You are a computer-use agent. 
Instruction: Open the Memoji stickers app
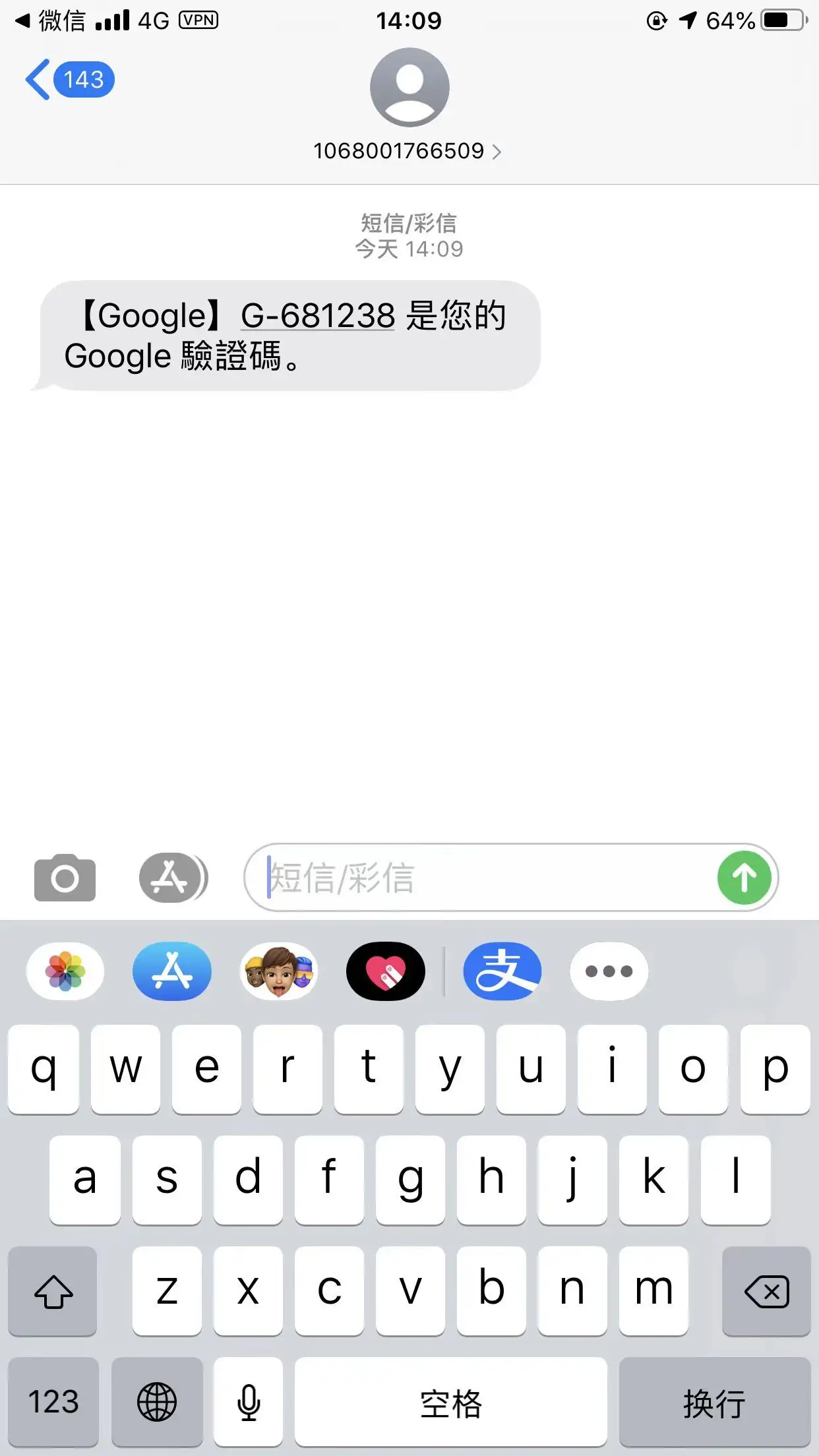(x=279, y=971)
